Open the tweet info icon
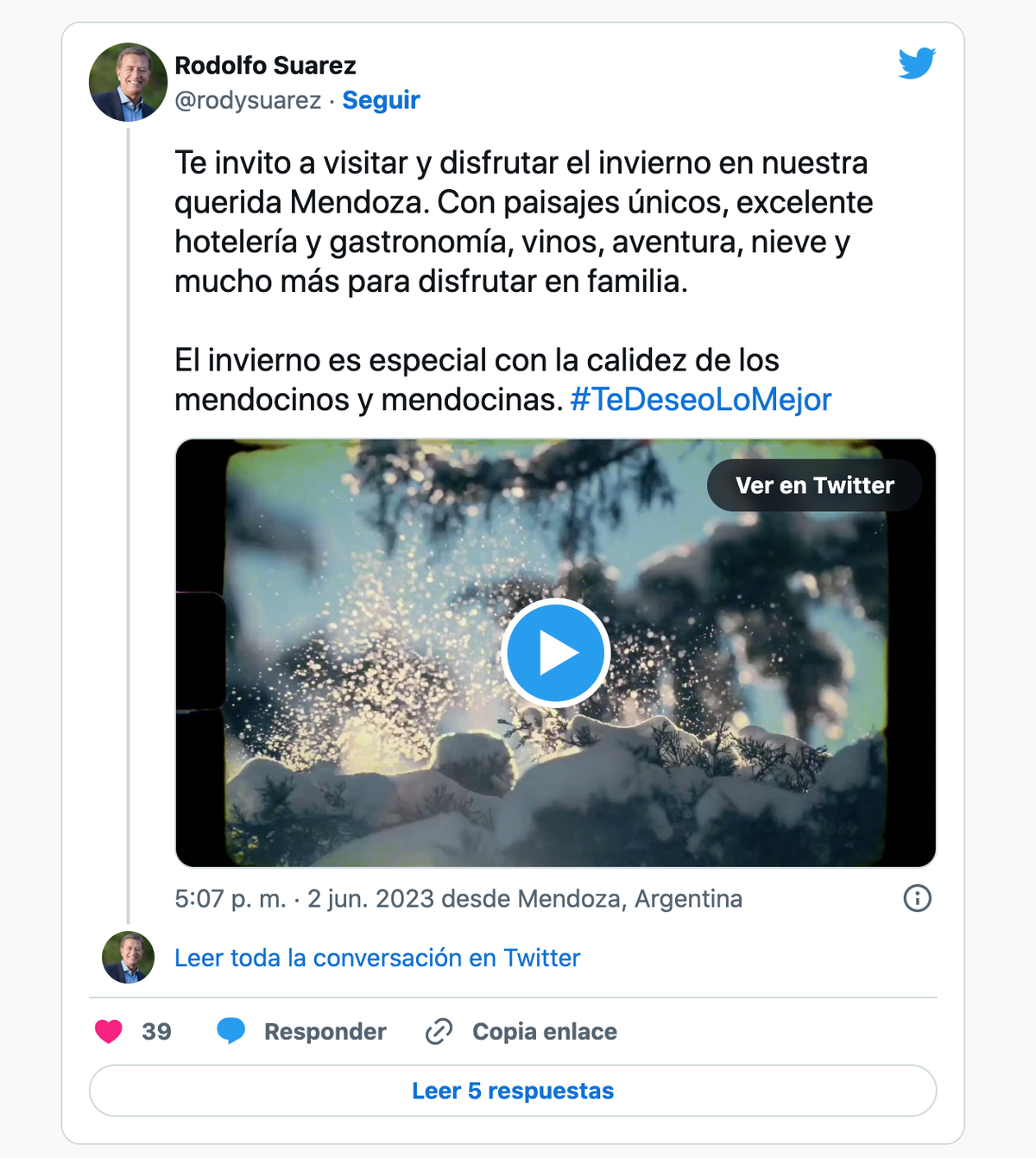The width and height of the screenshot is (1036, 1158). coord(917,898)
